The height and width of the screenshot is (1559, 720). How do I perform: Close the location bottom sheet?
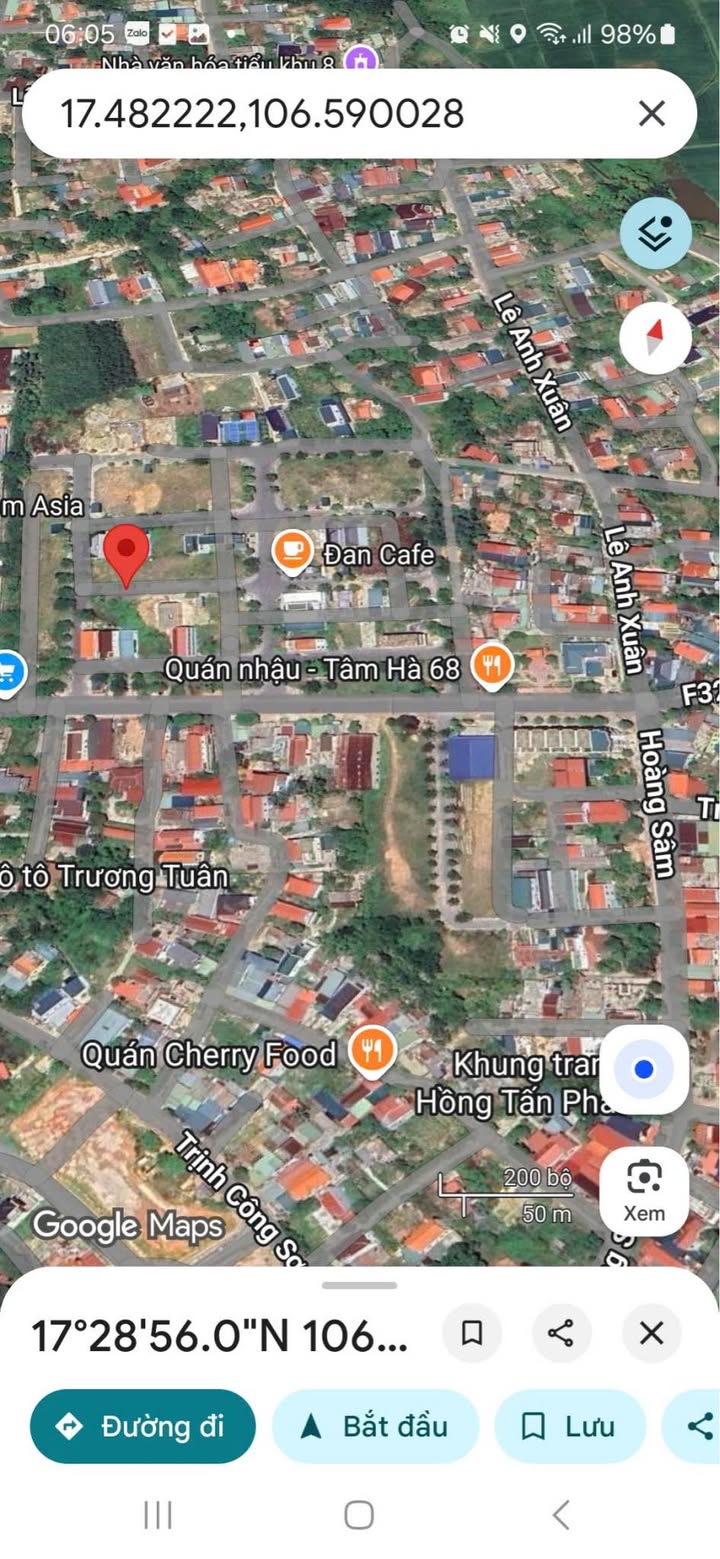(x=651, y=1333)
